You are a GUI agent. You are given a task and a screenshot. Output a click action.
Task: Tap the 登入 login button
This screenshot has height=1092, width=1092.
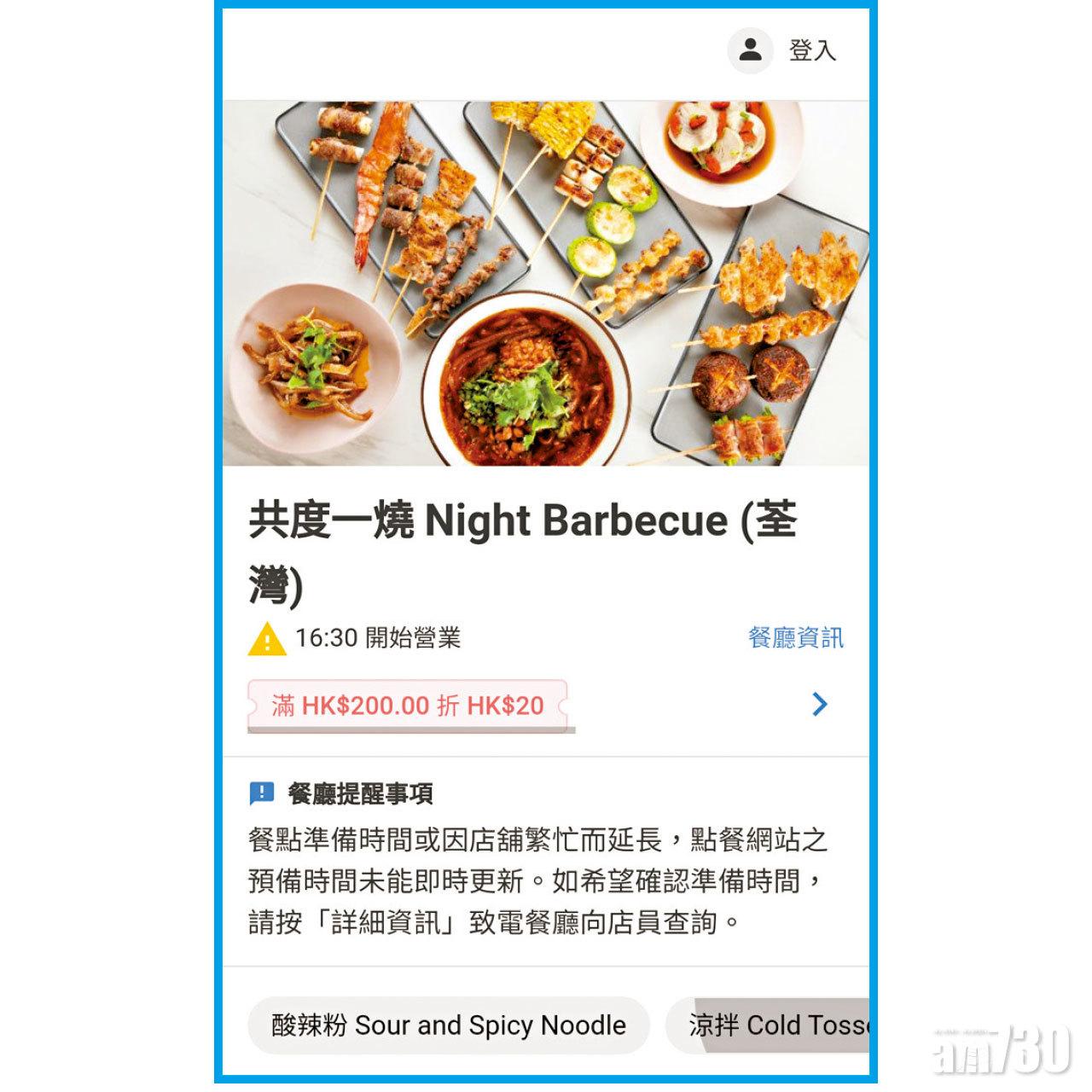coord(783,49)
